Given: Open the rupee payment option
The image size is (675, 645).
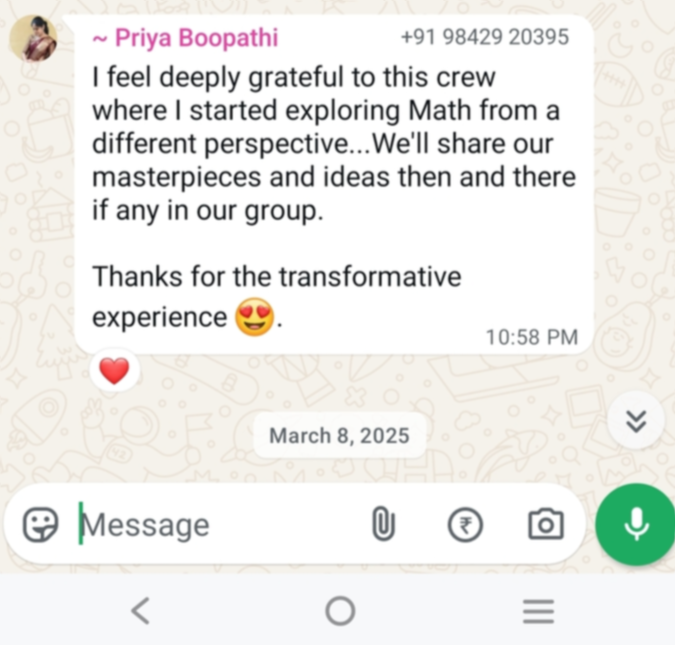Looking at the screenshot, I should click(465, 524).
